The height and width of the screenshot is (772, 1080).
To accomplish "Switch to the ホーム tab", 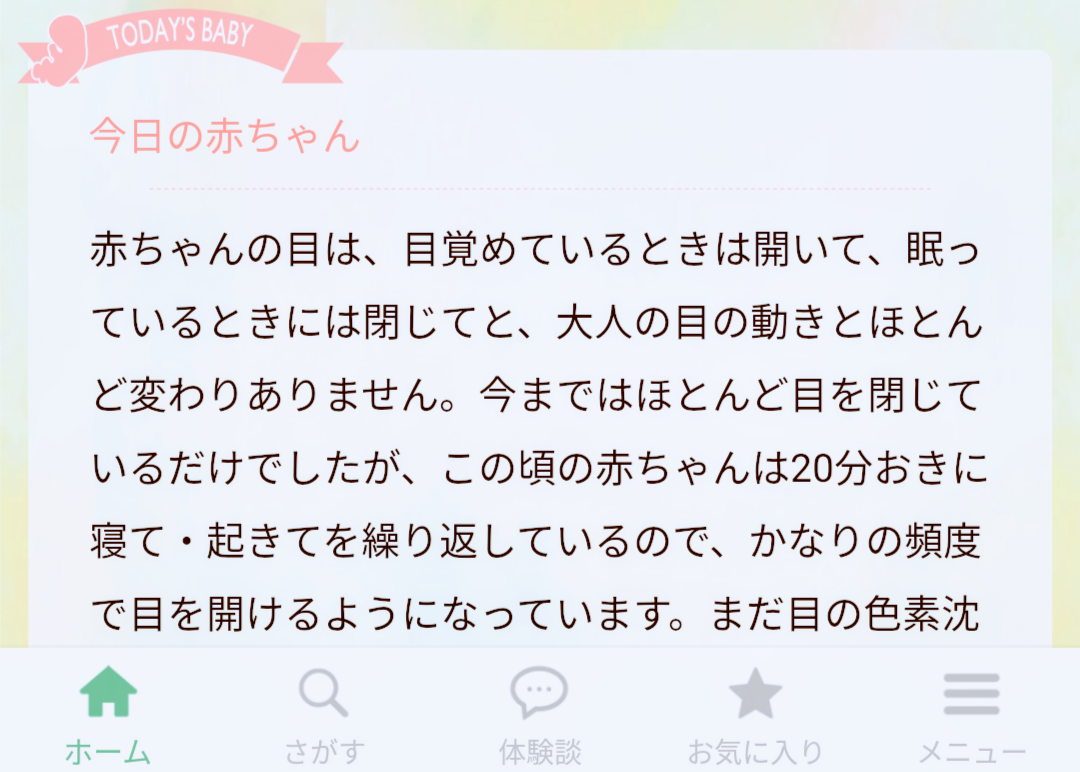I will pos(108,712).
